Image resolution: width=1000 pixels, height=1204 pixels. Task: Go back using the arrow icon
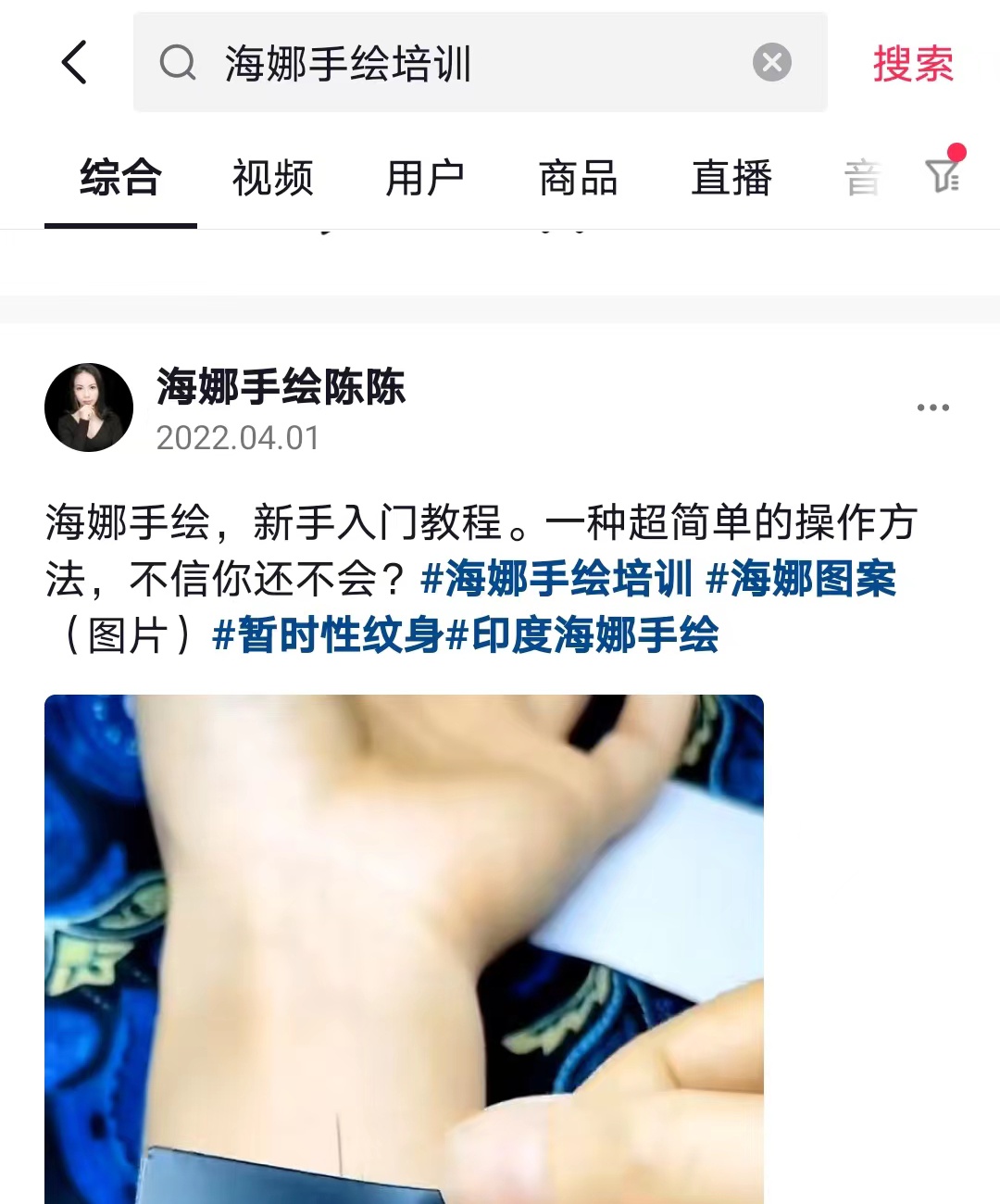point(74,63)
